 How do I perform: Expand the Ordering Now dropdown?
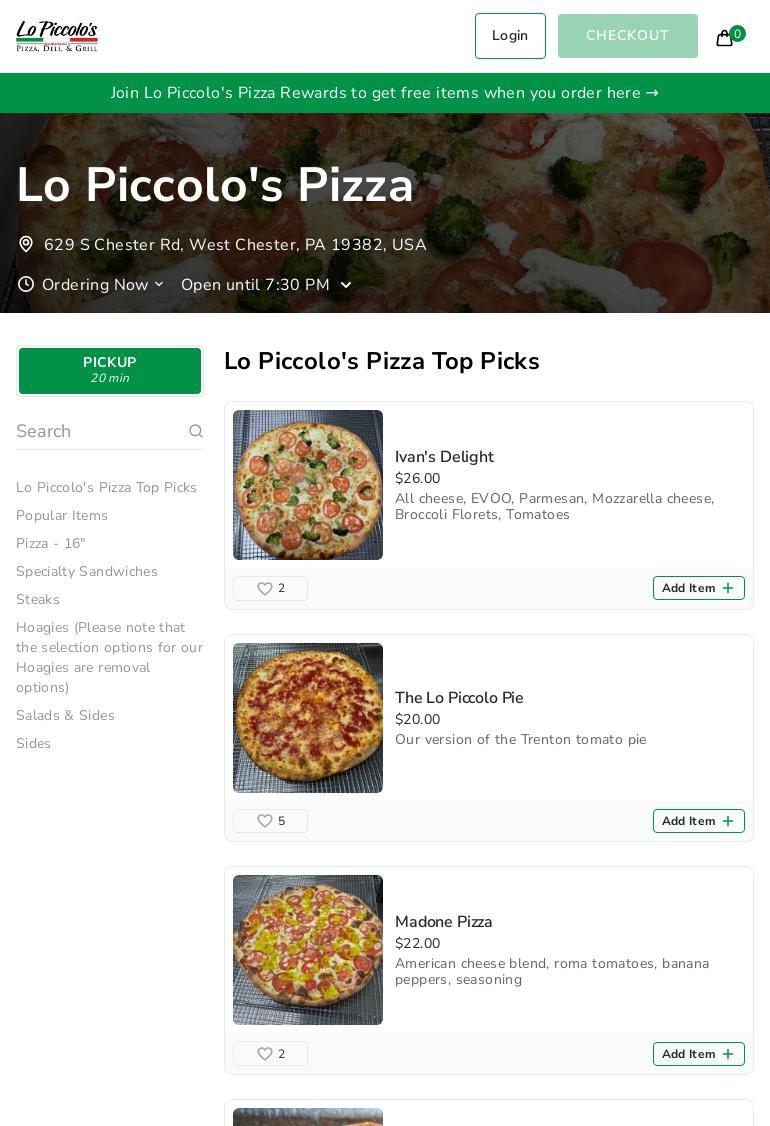click(92, 285)
